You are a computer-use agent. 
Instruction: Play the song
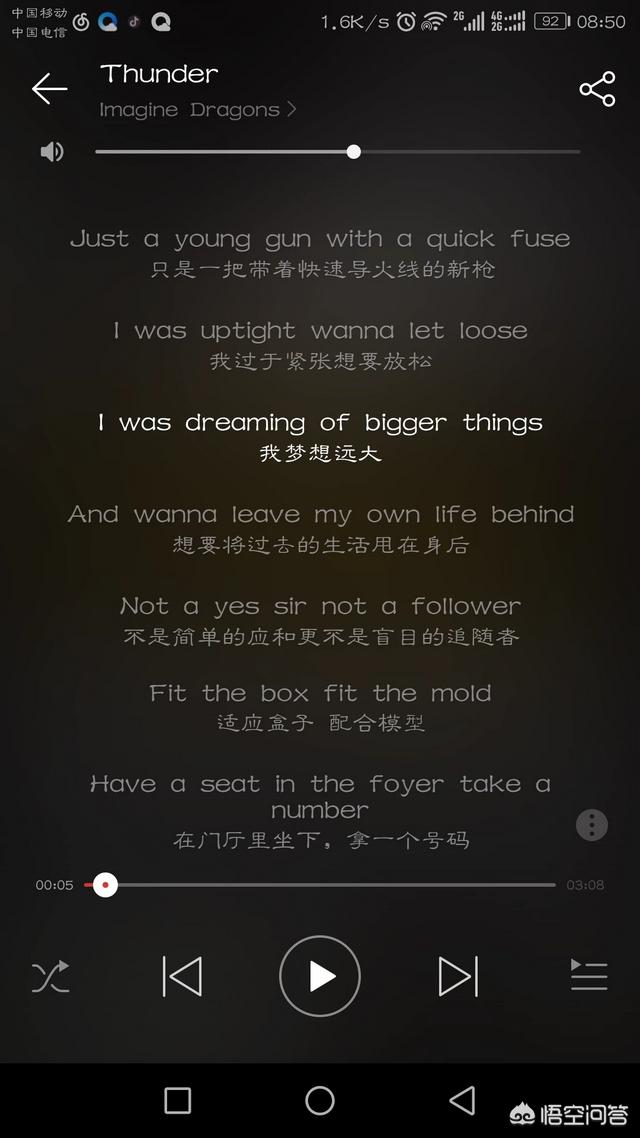(320, 976)
